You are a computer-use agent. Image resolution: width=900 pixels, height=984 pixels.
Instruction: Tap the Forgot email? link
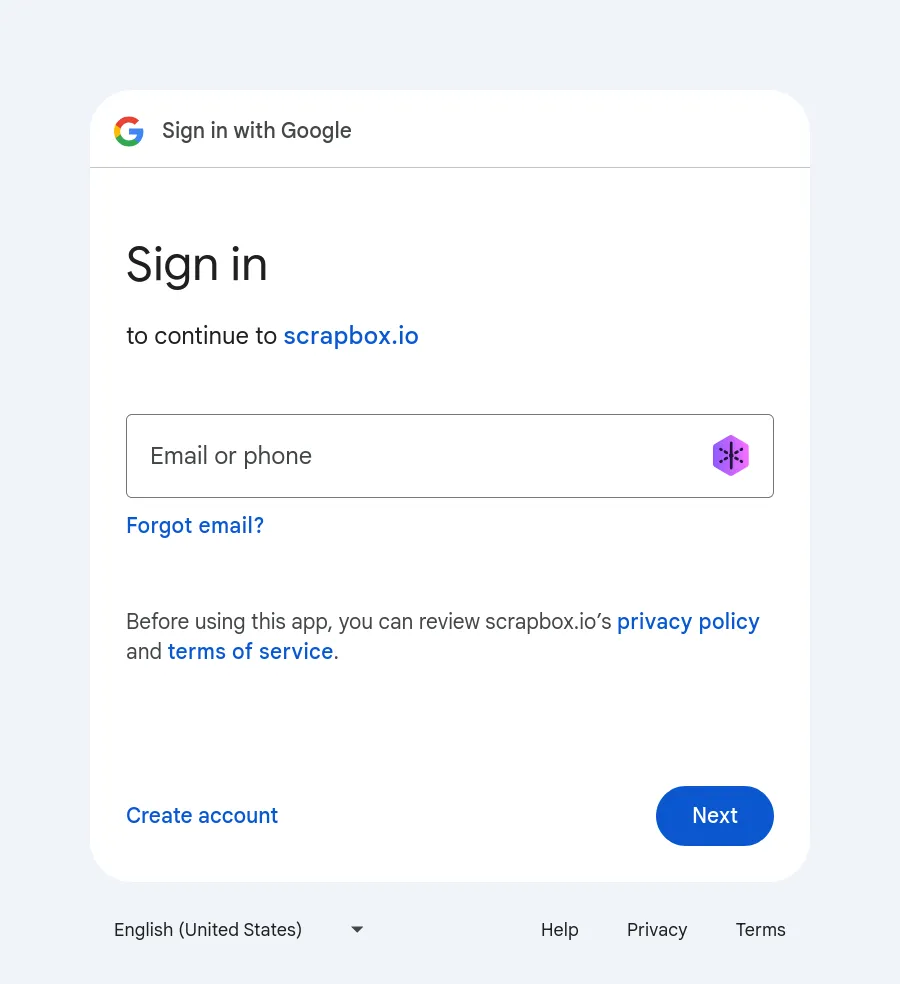point(195,525)
